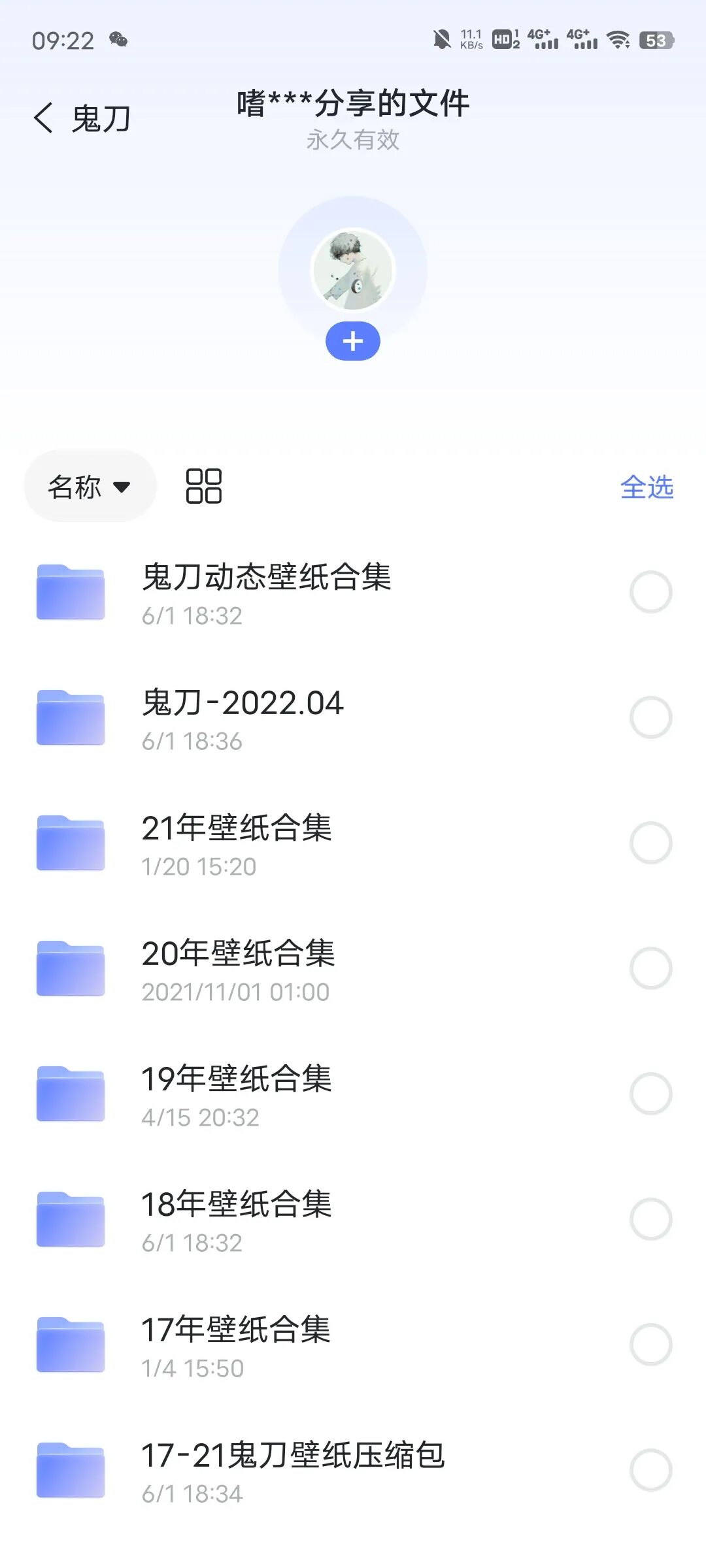
Task: Tick the 20年壁纸合集 selection circle
Action: (x=650, y=968)
